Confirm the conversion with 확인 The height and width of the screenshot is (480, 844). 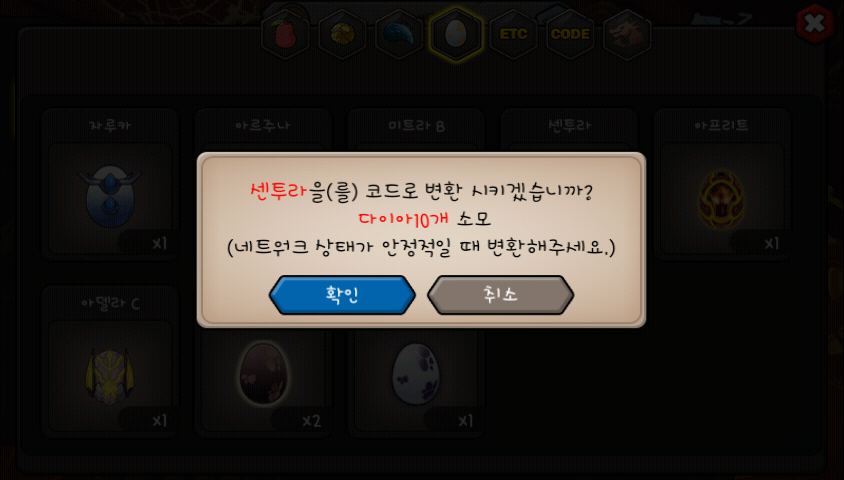[342, 295]
